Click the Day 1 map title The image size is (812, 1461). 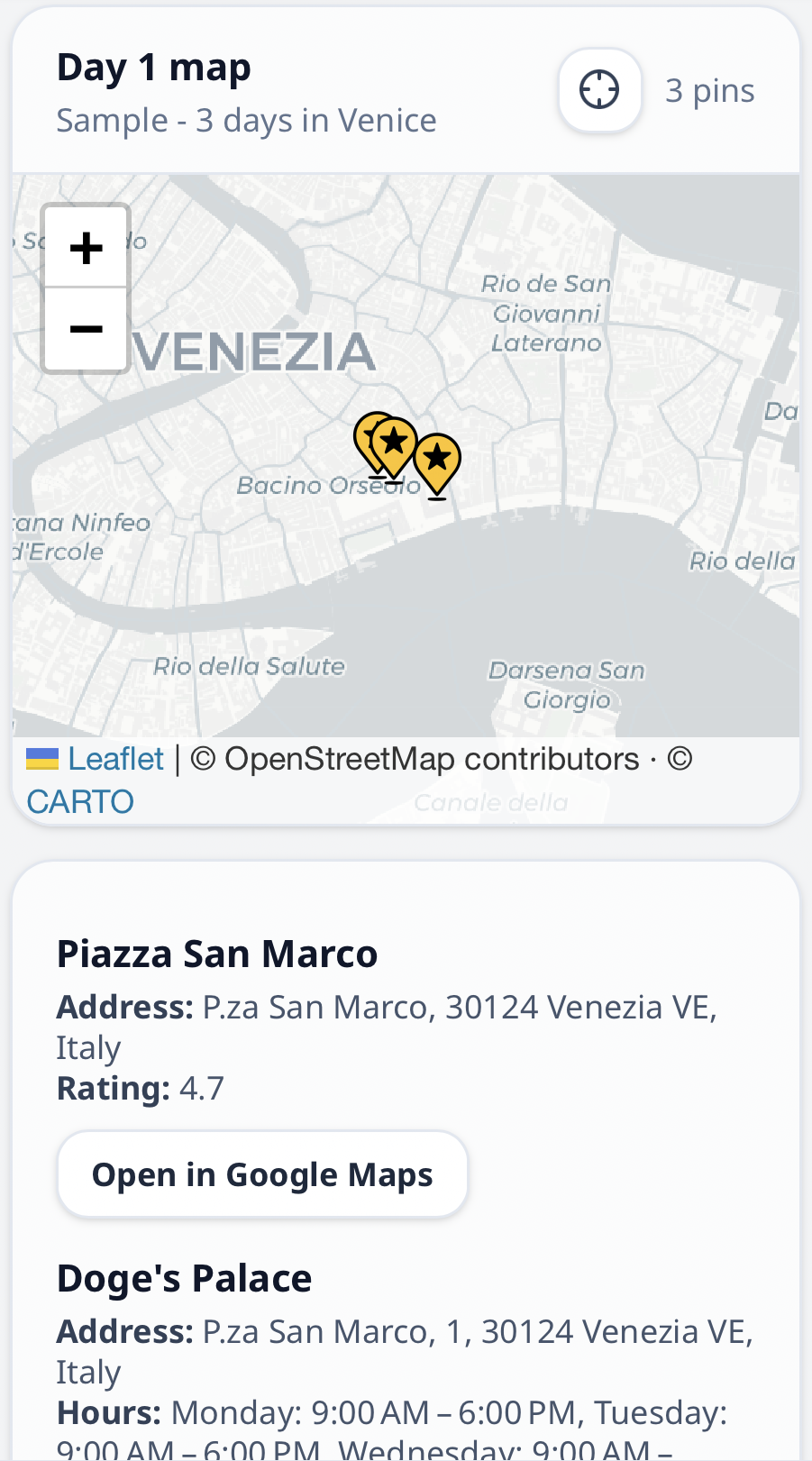(153, 66)
